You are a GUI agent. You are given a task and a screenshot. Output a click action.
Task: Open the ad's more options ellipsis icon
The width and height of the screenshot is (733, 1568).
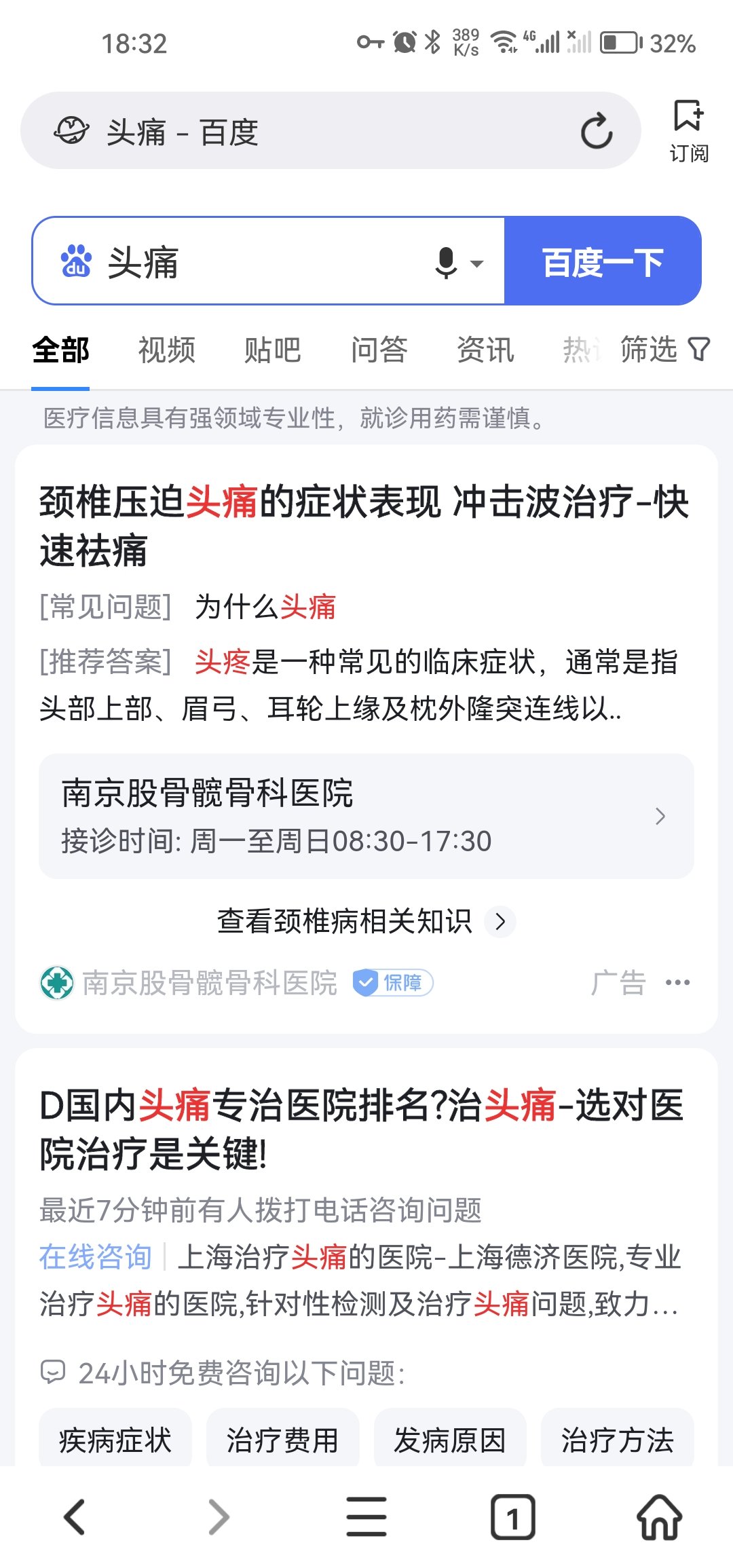678,983
